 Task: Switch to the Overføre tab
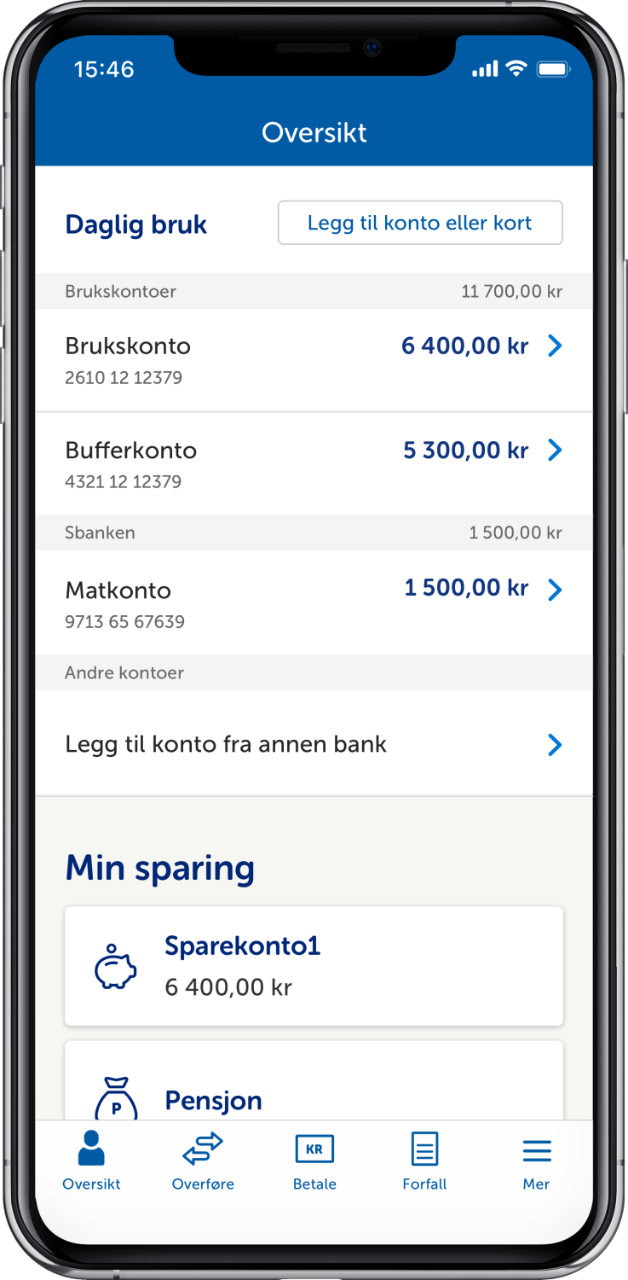[202, 1162]
